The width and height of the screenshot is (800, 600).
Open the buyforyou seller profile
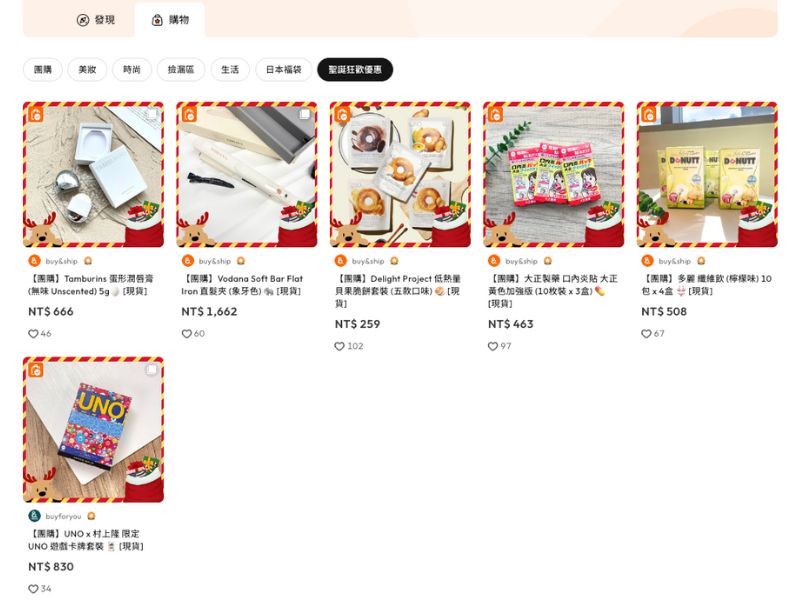coord(64,516)
